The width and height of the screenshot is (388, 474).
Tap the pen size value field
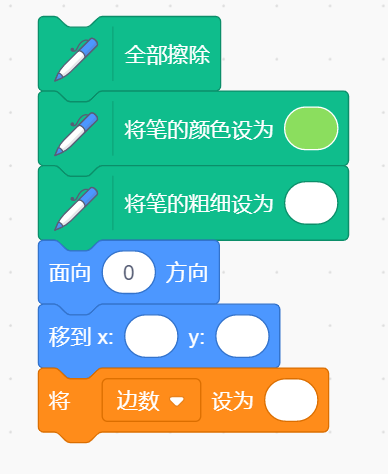pos(311,203)
